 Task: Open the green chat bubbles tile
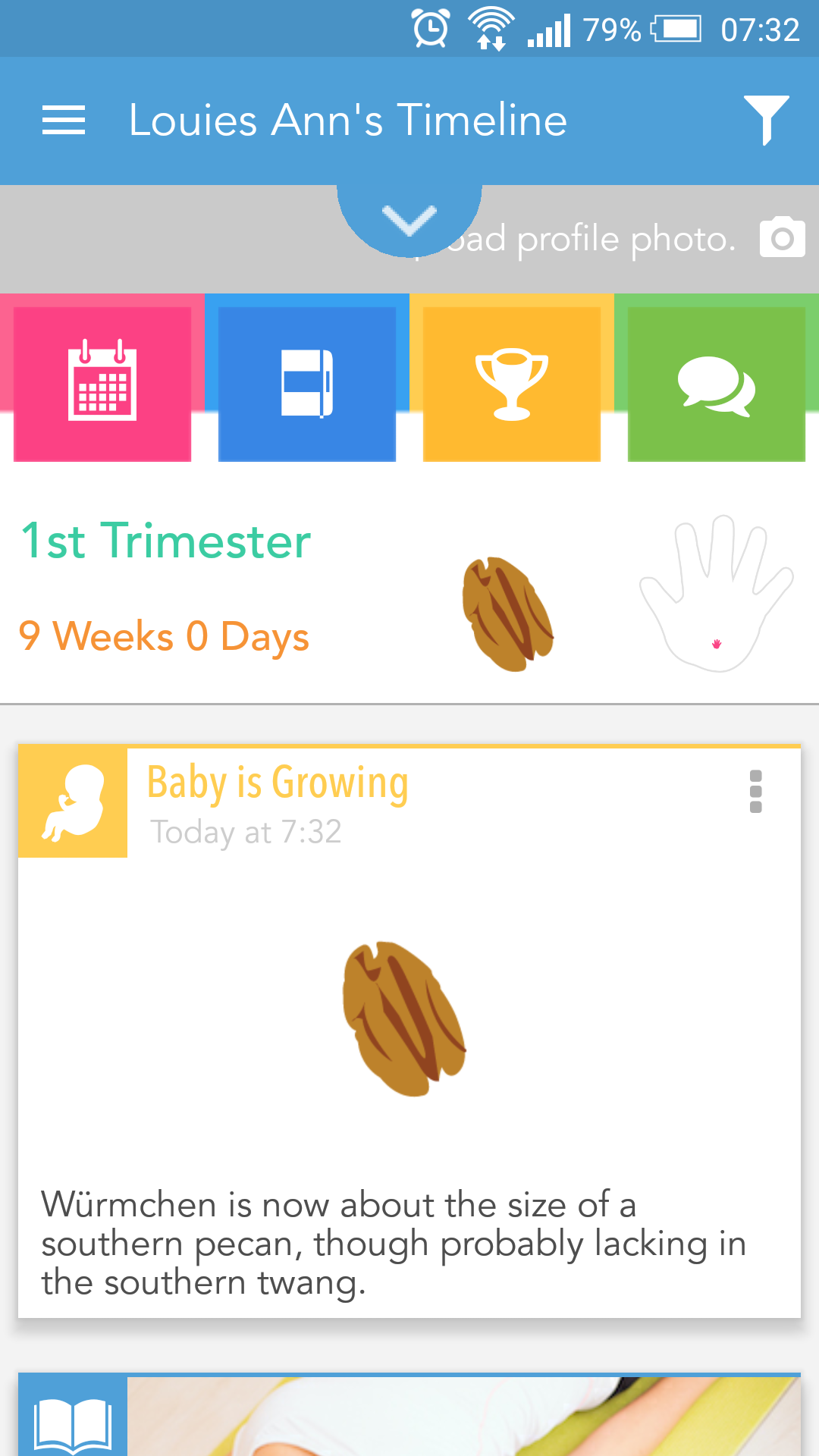tap(717, 383)
